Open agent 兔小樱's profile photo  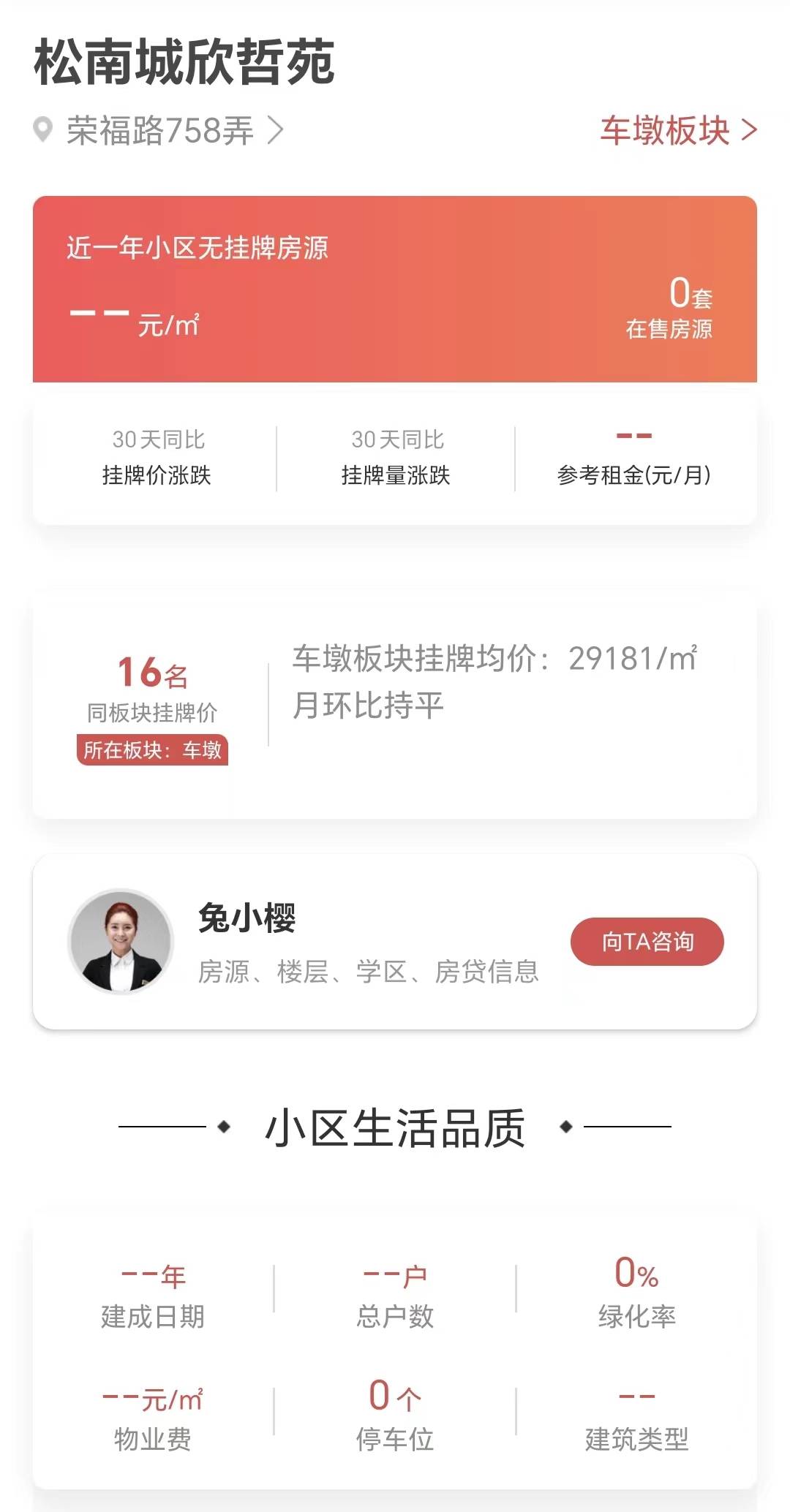click(x=121, y=942)
